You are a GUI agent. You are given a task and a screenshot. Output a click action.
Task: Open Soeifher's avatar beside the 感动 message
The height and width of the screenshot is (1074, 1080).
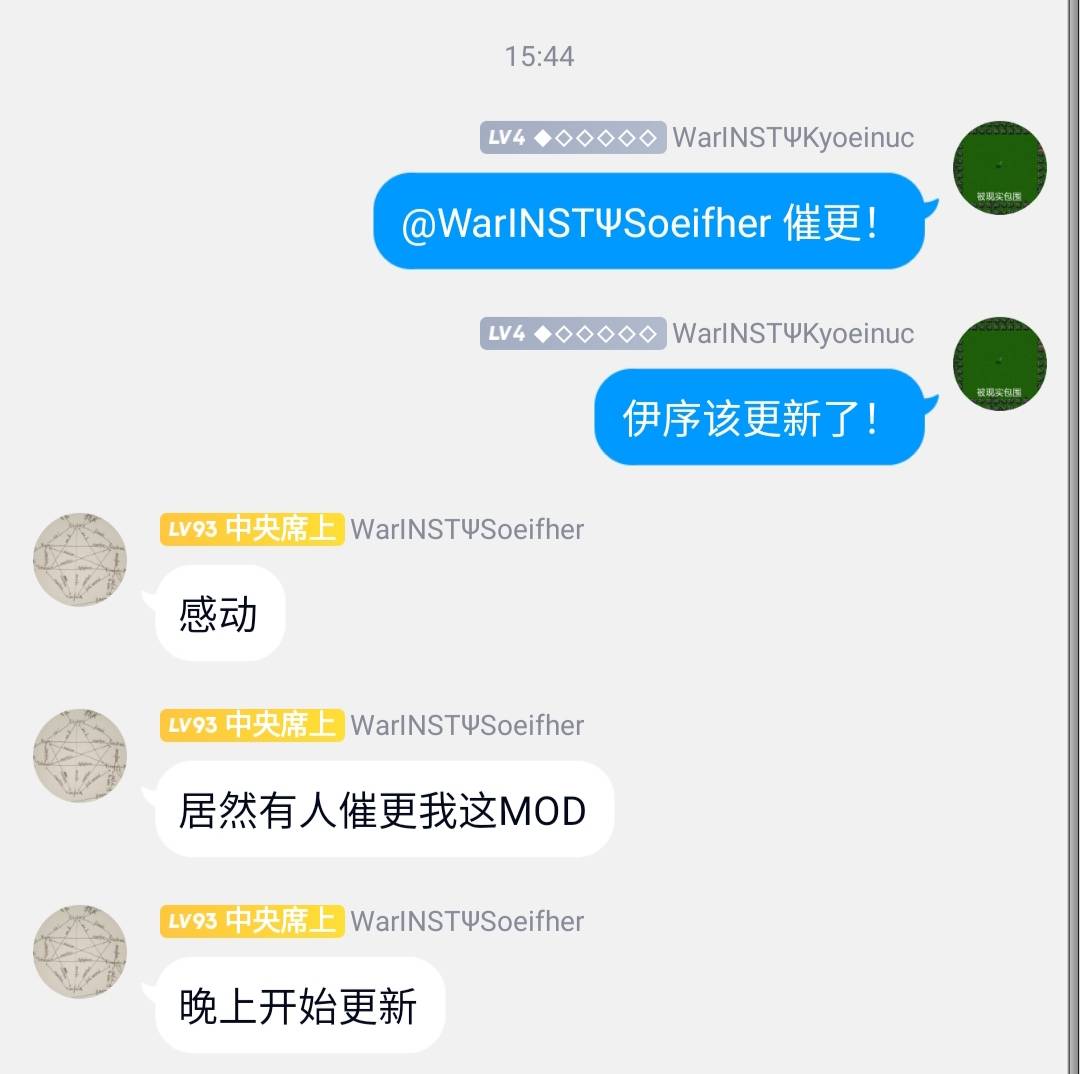[x=80, y=560]
